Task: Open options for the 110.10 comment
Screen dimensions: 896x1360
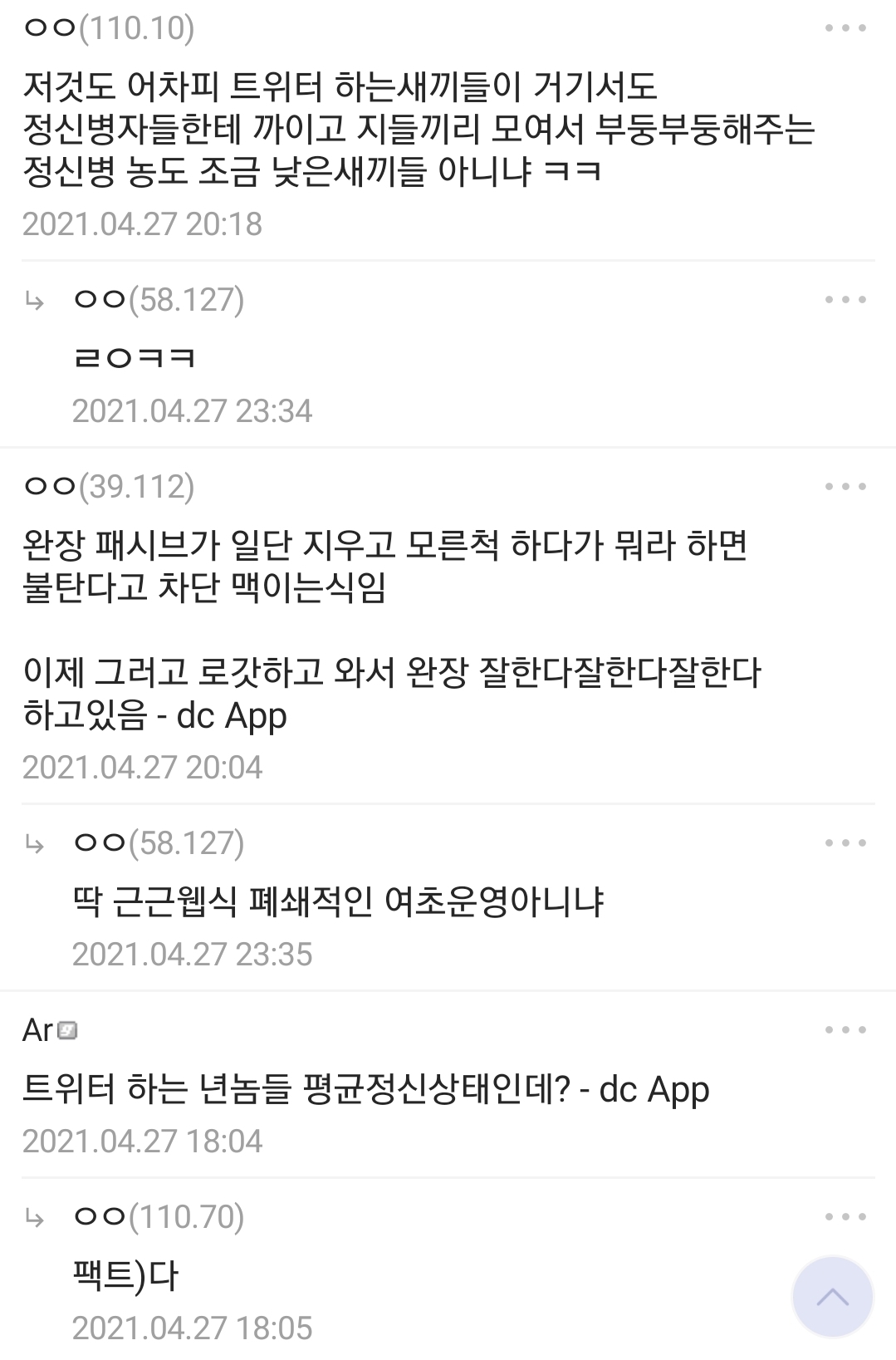Action: [845, 28]
